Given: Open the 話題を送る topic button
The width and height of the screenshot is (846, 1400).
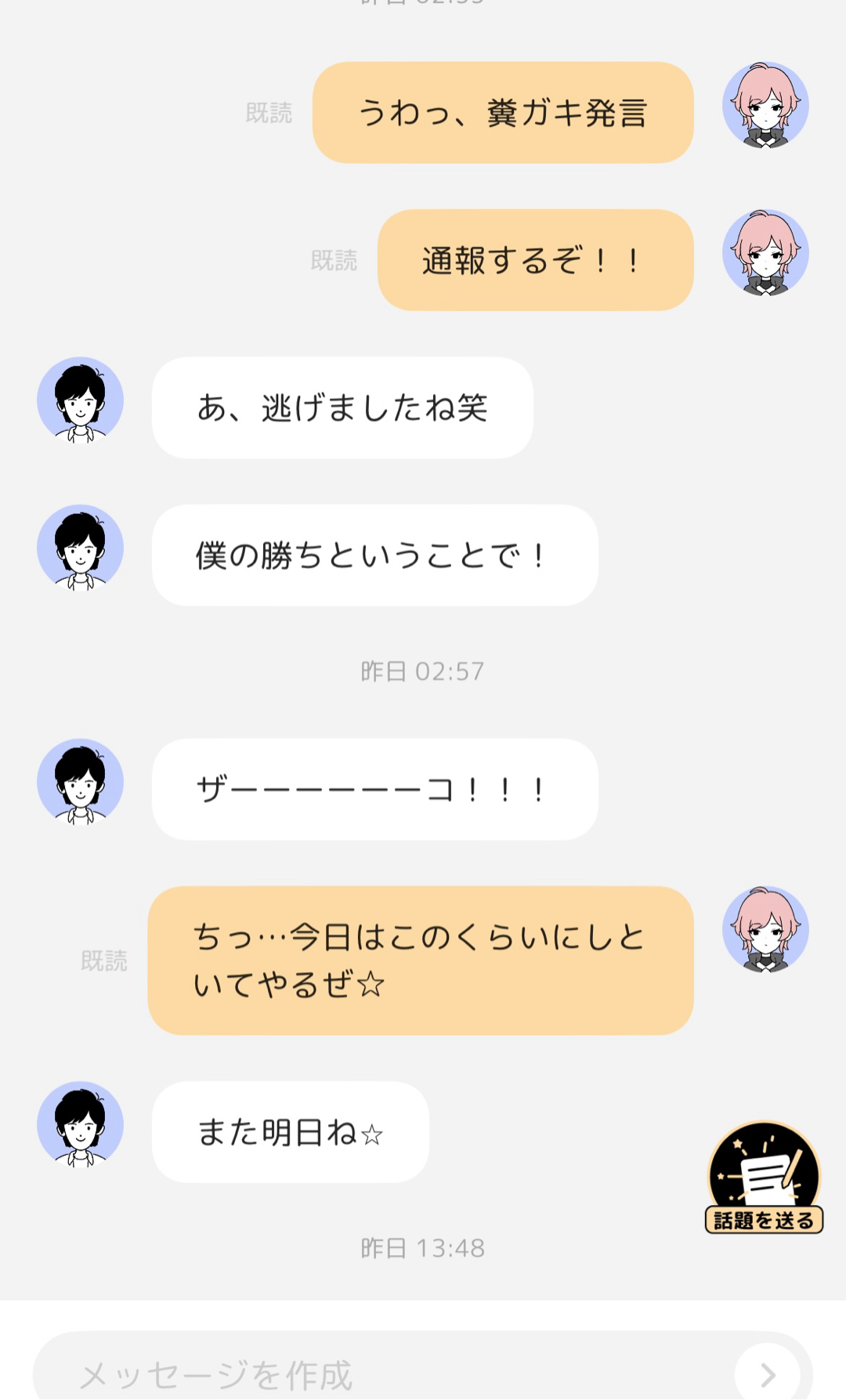Looking at the screenshot, I should [764, 1178].
